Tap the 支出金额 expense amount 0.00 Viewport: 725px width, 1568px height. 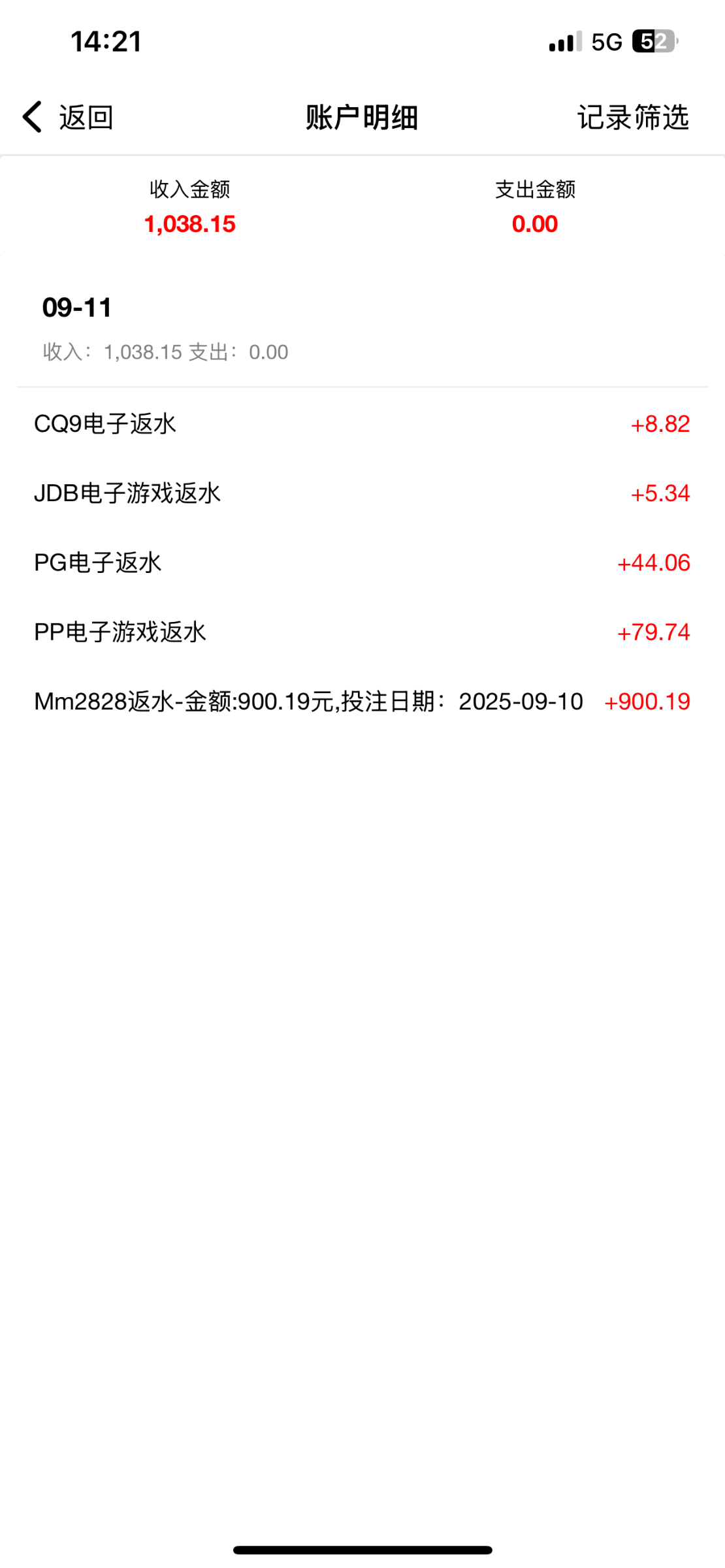[x=536, y=223]
